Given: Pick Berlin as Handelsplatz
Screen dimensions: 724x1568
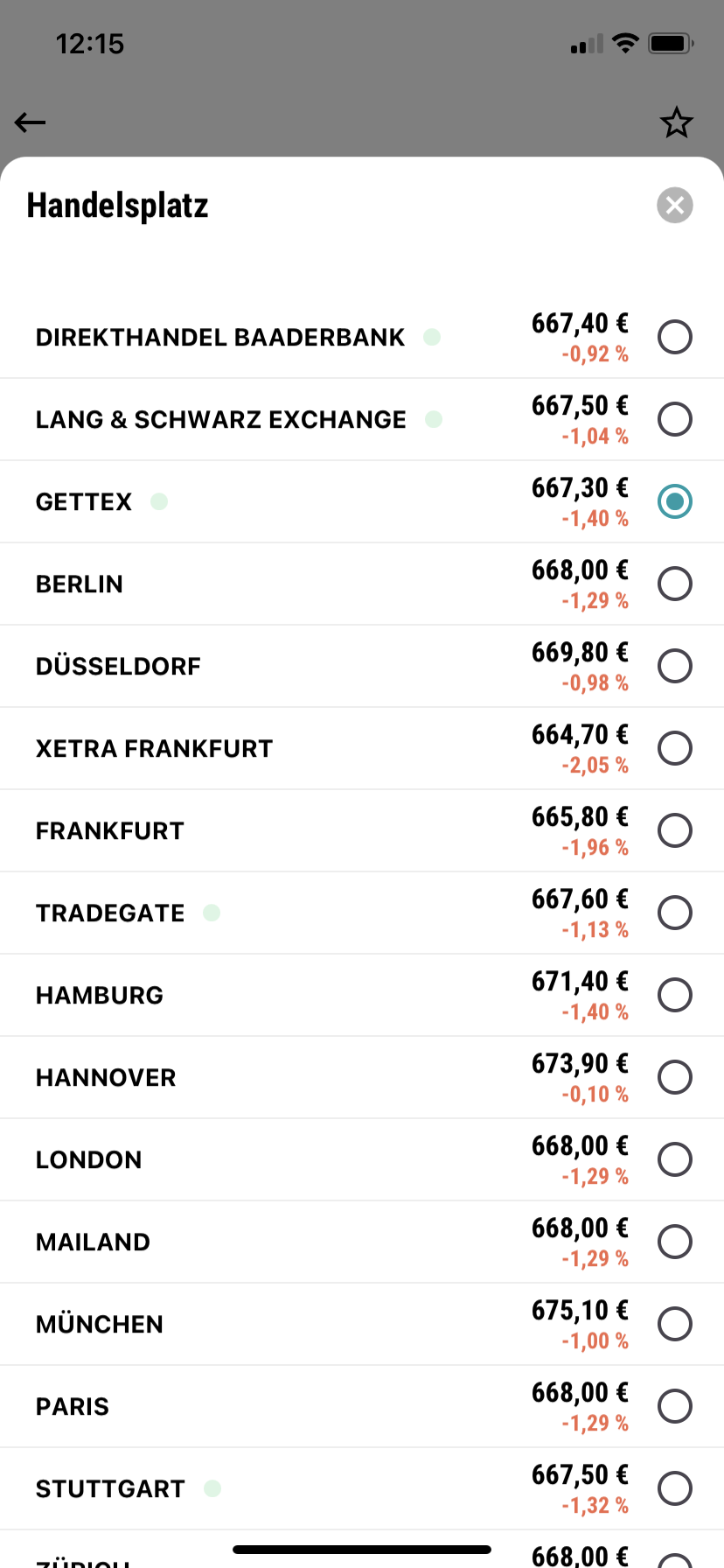Looking at the screenshot, I should pos(362,584).
